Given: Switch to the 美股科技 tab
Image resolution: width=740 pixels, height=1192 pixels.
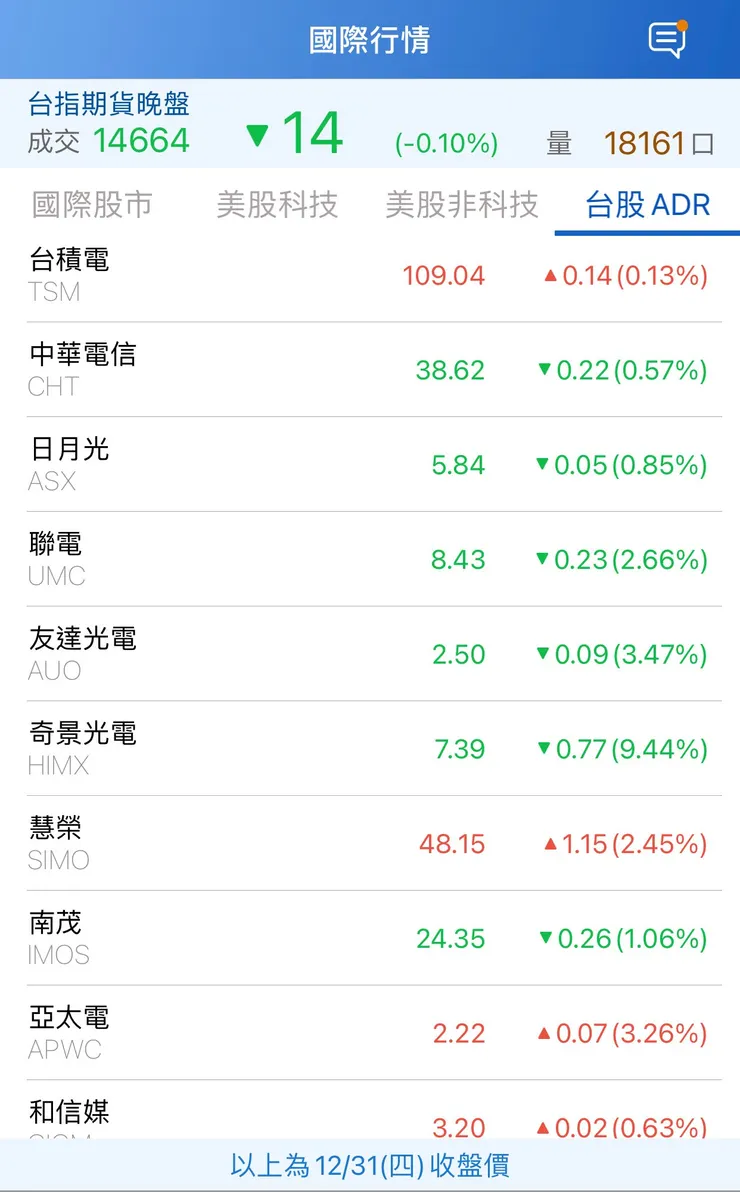Looking at the screenshot, I should point(278,205).
